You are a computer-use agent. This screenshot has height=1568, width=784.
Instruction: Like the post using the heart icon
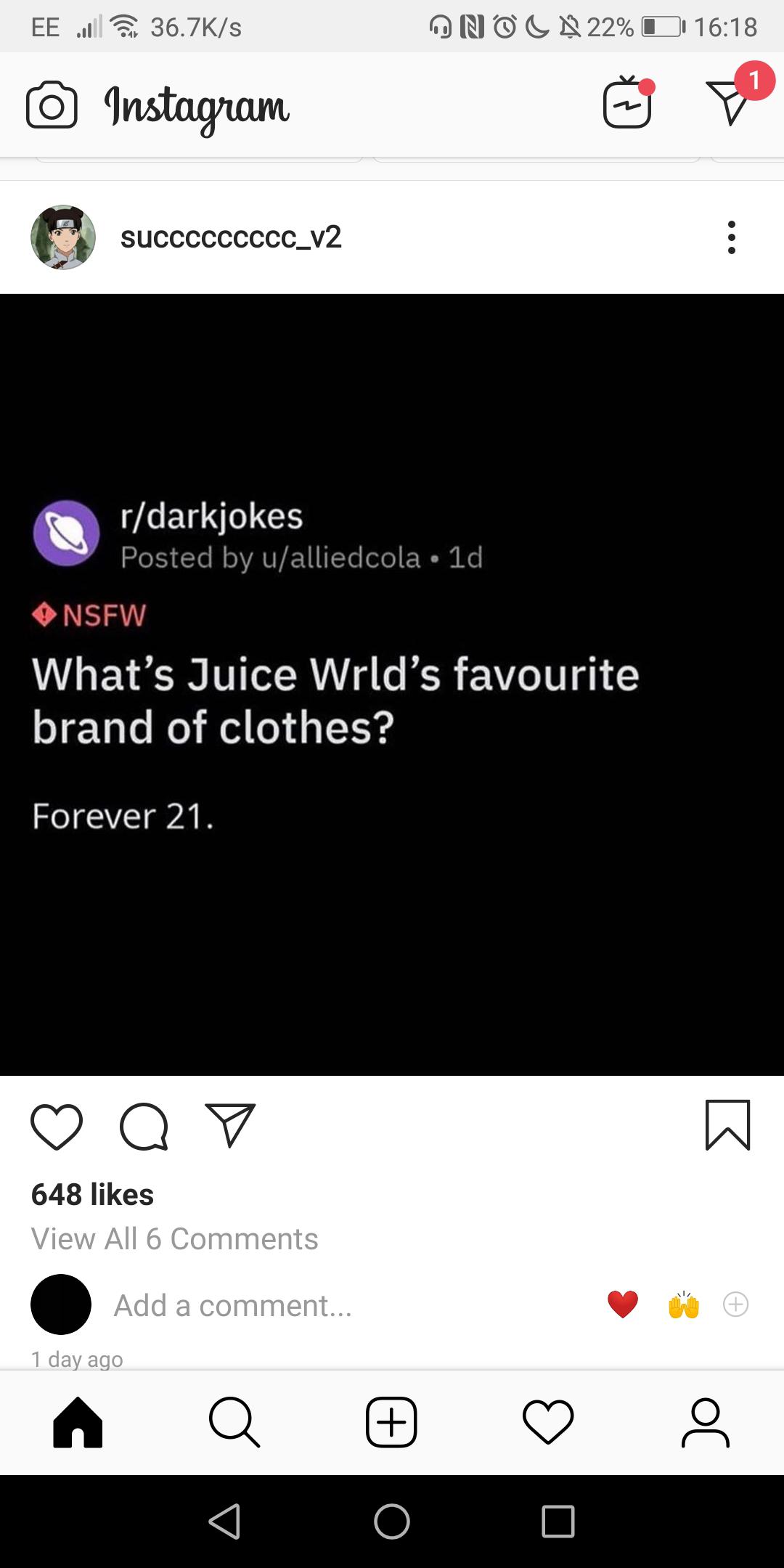pyautogui.click(x=57, y=1125)
